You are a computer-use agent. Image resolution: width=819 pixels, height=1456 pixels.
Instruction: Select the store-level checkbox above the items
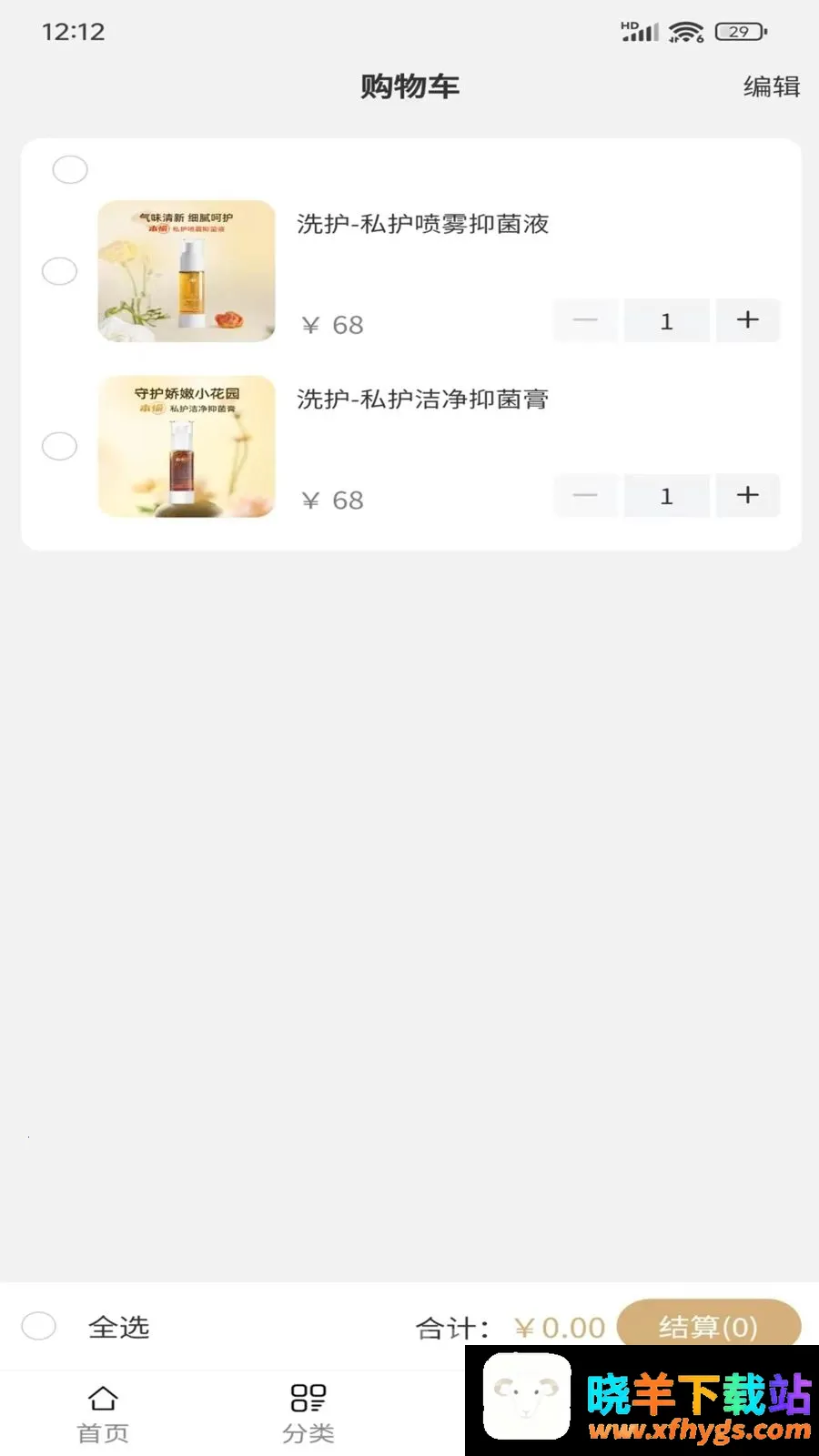(x=70, y=169)
